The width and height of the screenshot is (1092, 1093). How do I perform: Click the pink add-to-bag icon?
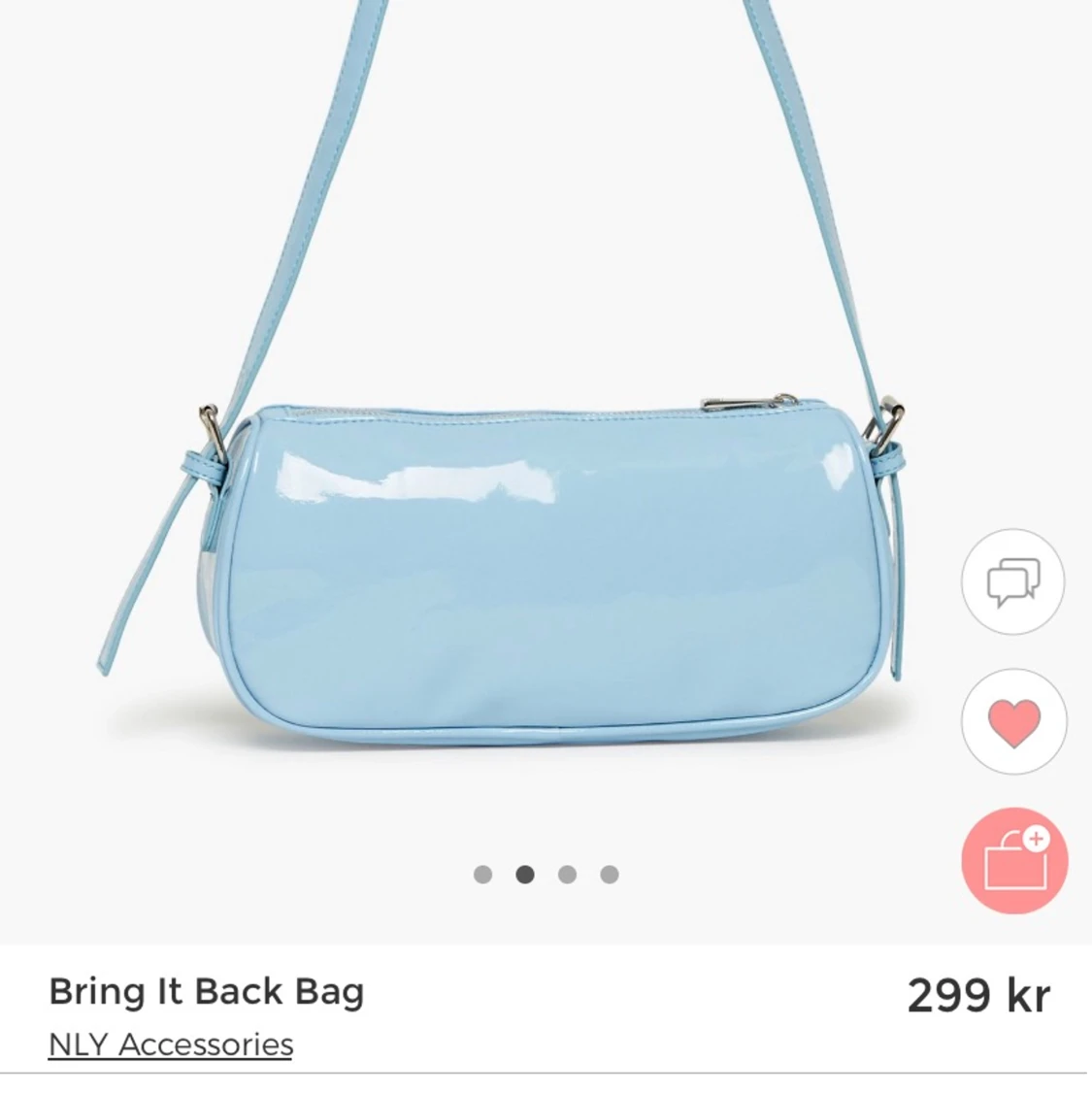(x=1013, y=861)
